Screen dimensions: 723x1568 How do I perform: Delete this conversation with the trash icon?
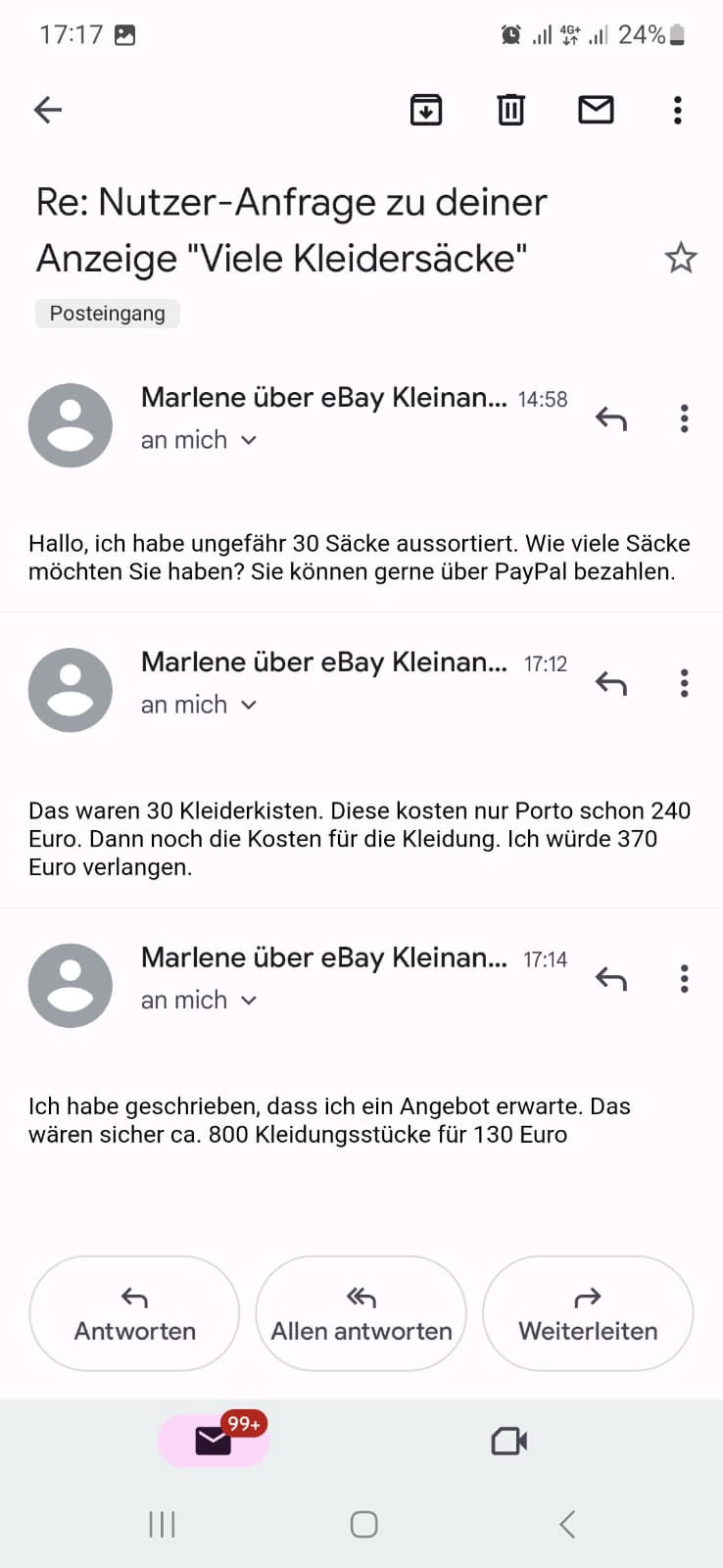click(x=510, y=110)
